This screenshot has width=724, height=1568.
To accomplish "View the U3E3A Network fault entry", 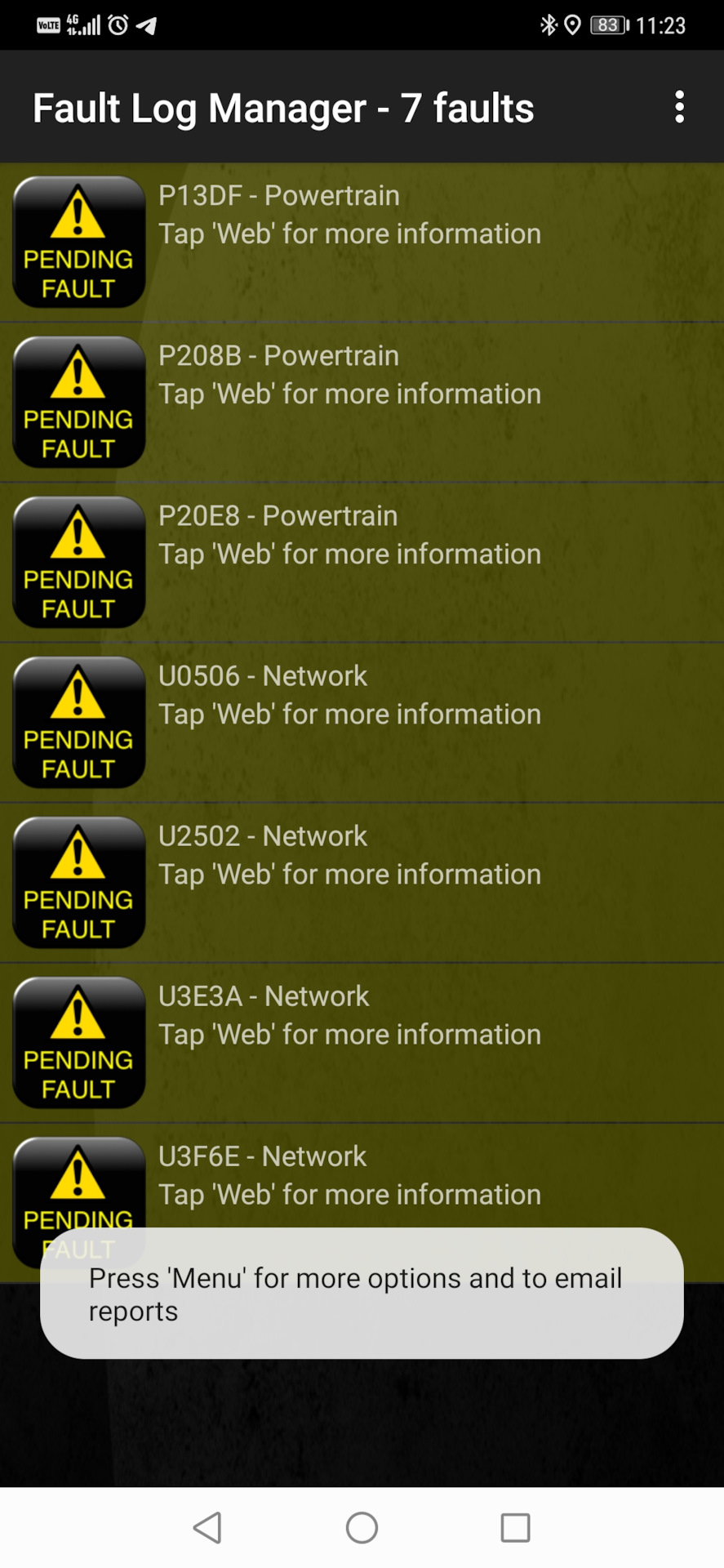I will tap(361, 1042).
